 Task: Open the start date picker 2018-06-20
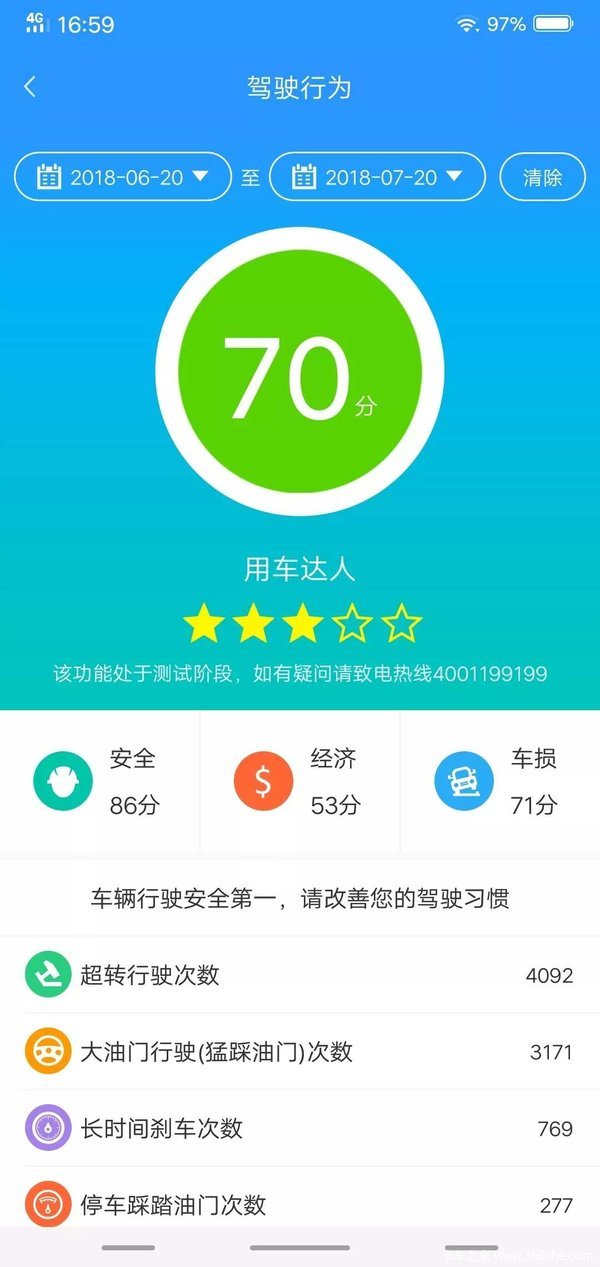[123, 177]
